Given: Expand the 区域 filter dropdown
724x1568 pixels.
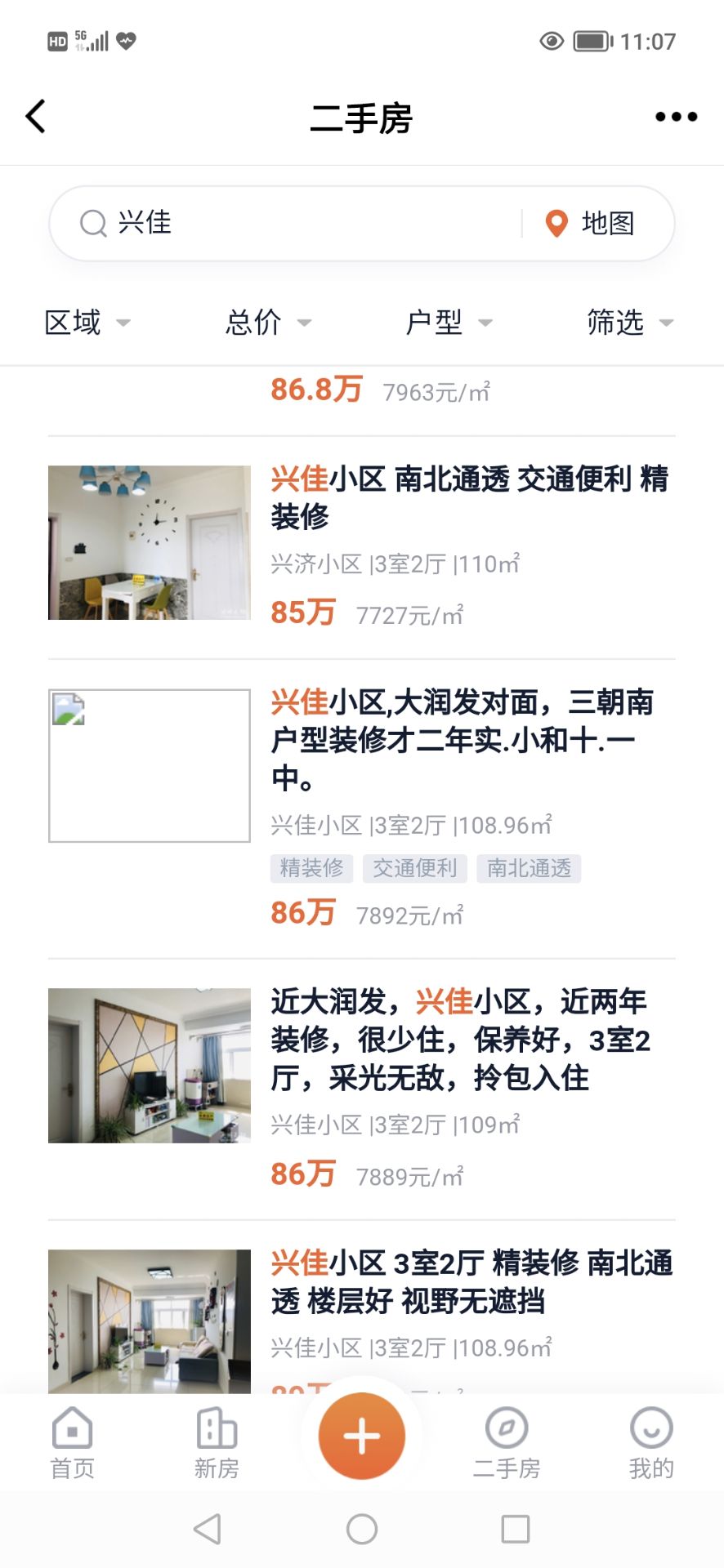Looking at the screenshot, I should pos(87,323).
